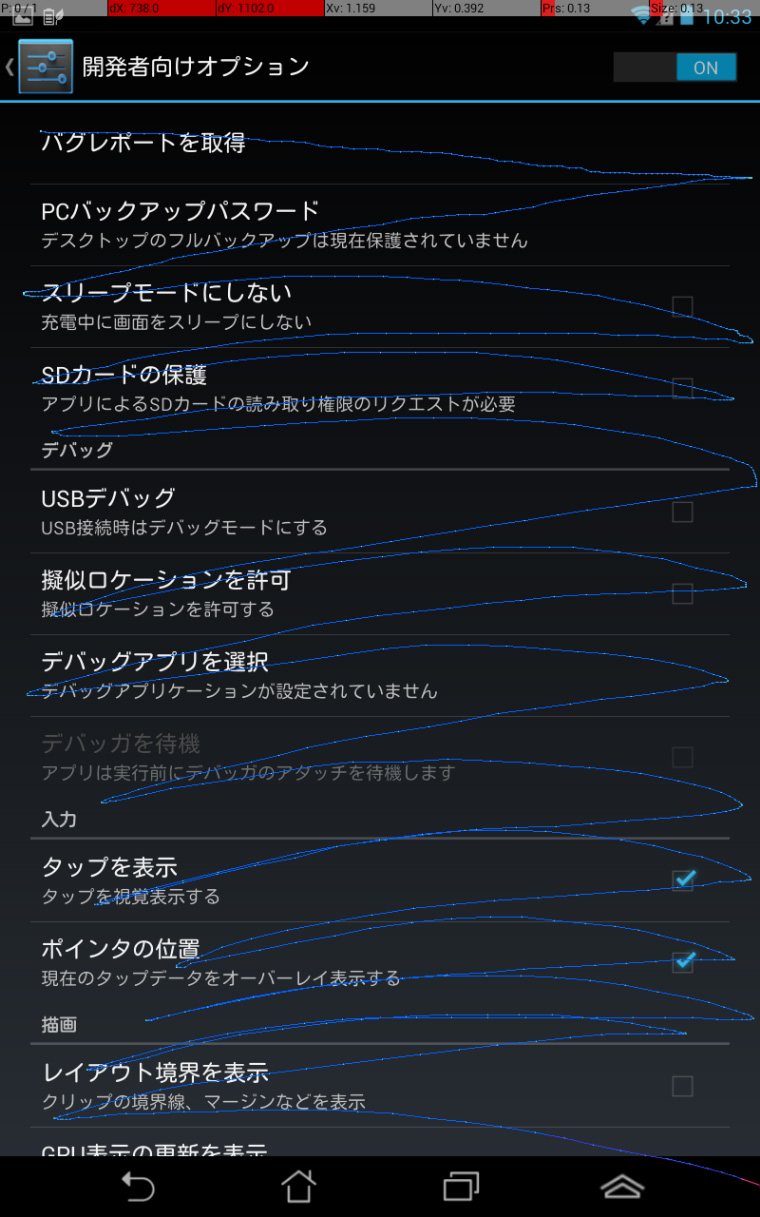
Task: Check 擬似ロケーションを許可
Action: point(682,594)
